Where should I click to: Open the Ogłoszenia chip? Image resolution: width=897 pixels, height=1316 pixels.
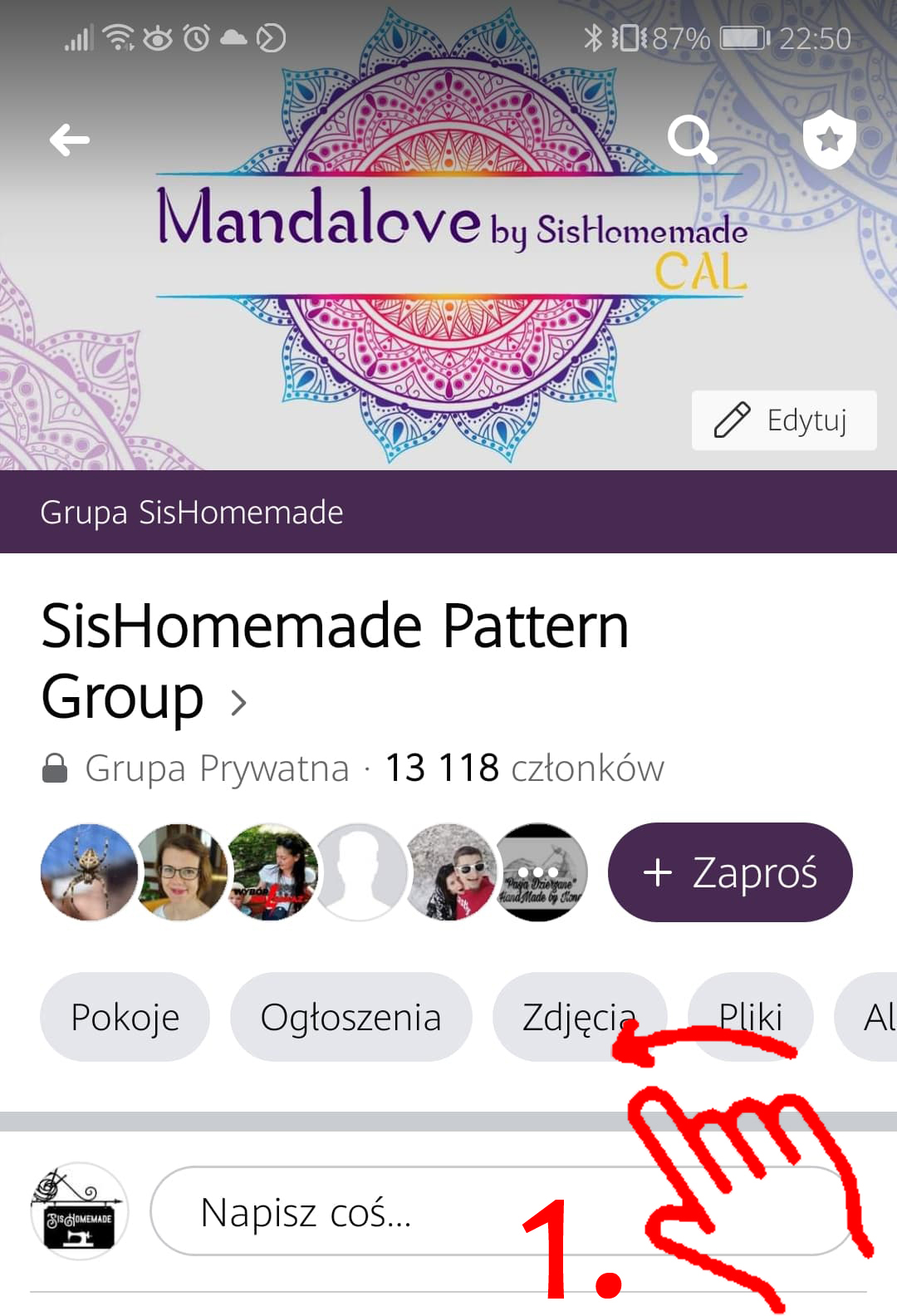click(350, 1017)
